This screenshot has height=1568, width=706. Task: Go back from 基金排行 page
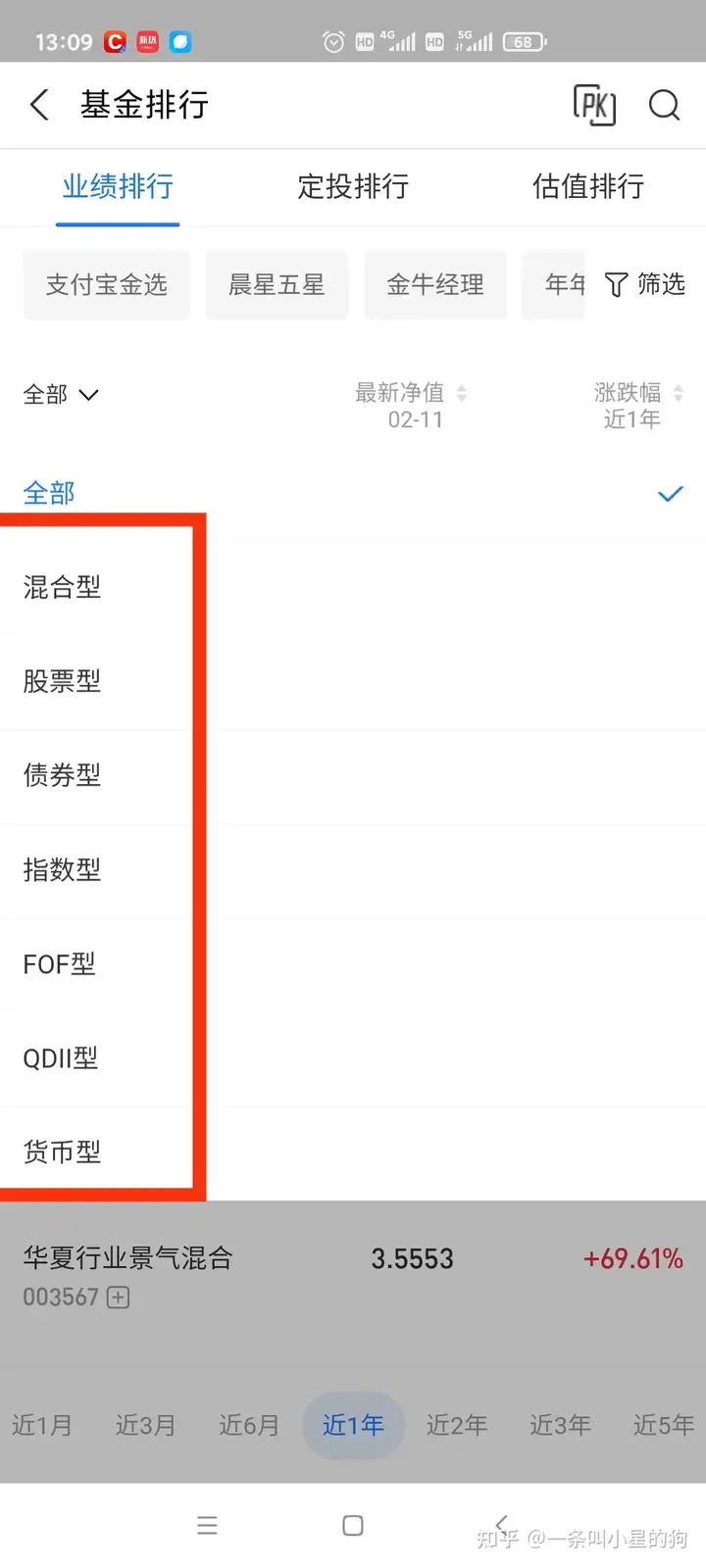pos(39,105)
